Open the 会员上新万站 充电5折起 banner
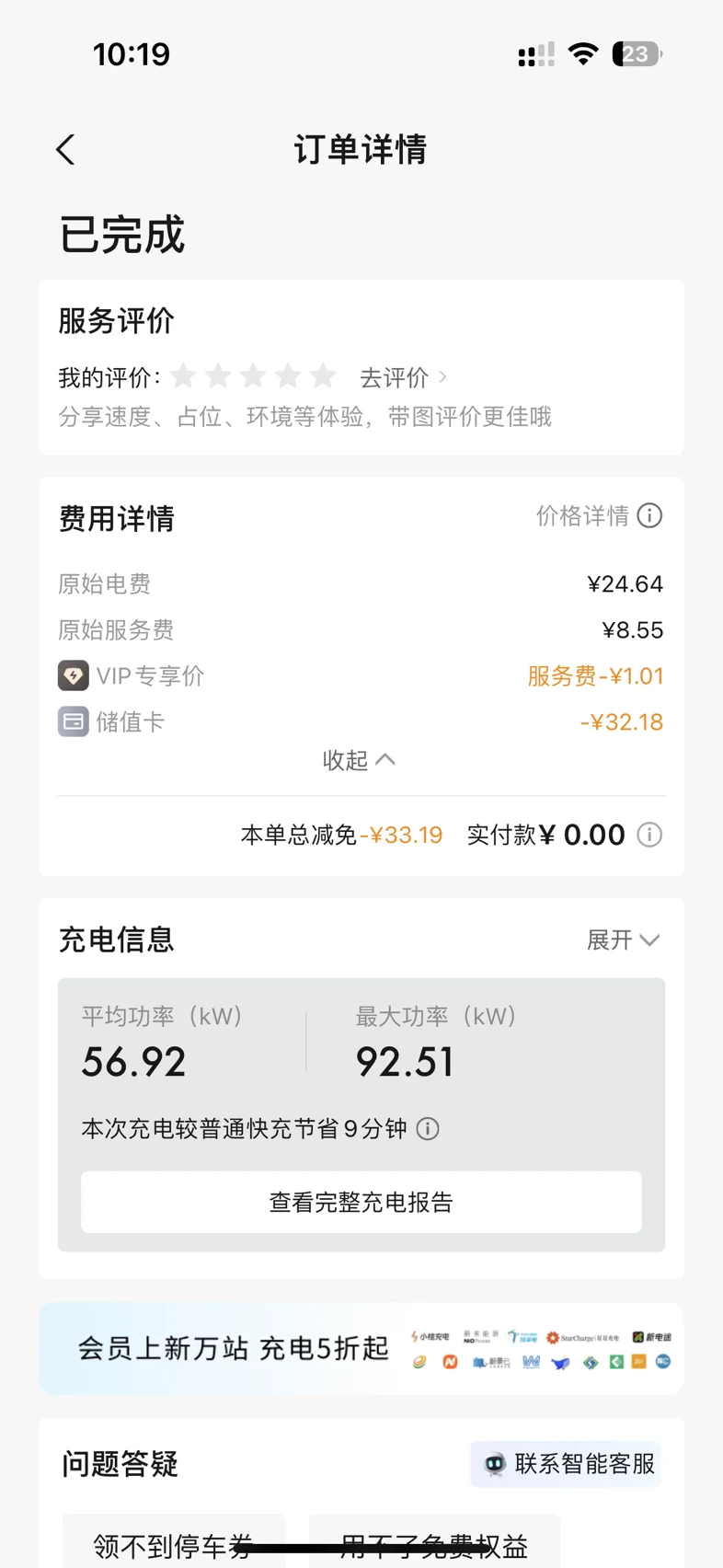The height and width of the screenshot is (1568, 723). (x=361, y=1348)
